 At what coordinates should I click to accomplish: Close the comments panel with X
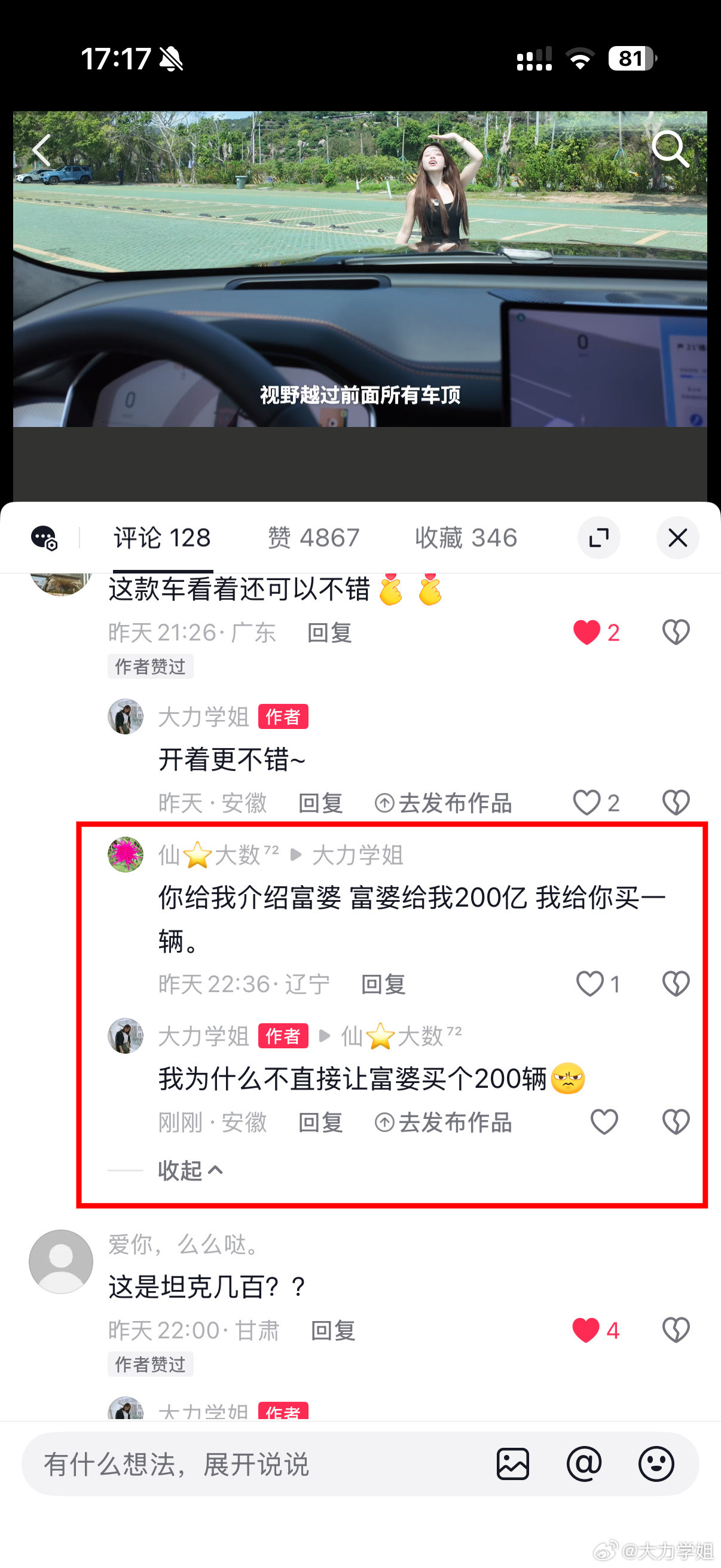(678, 538)
